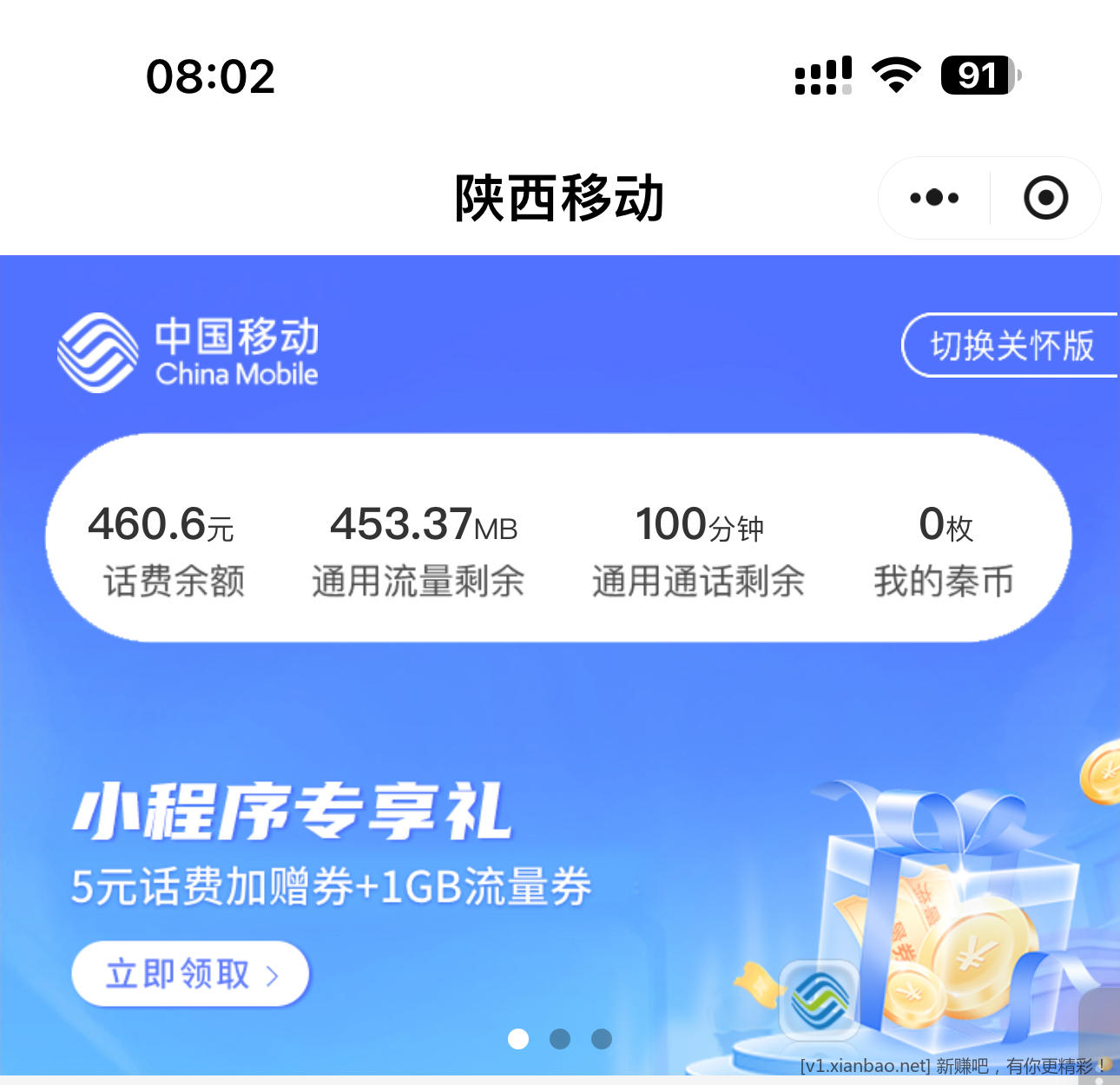Close the mini program via circle icon

click(1045, 198)
